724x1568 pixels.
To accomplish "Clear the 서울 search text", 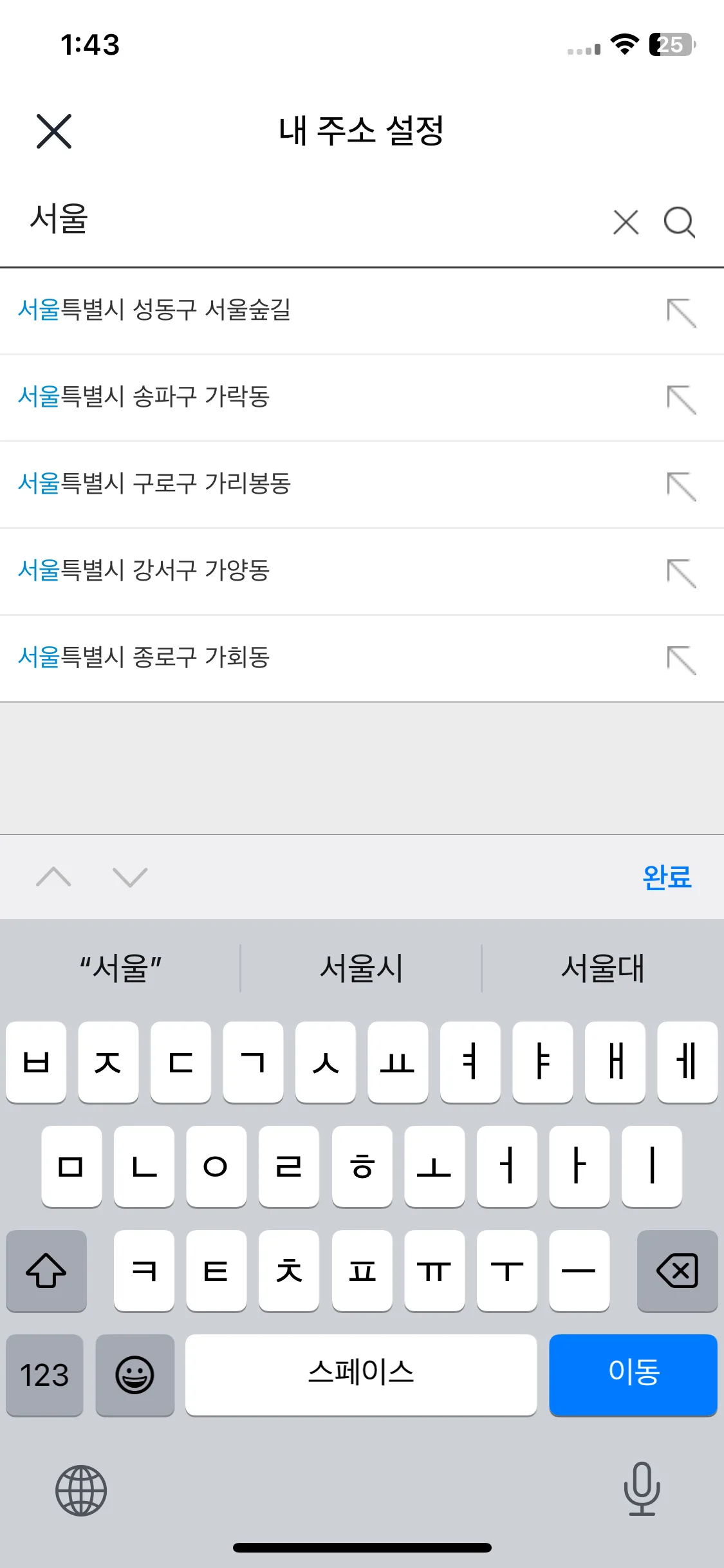I will click(626, 223).
